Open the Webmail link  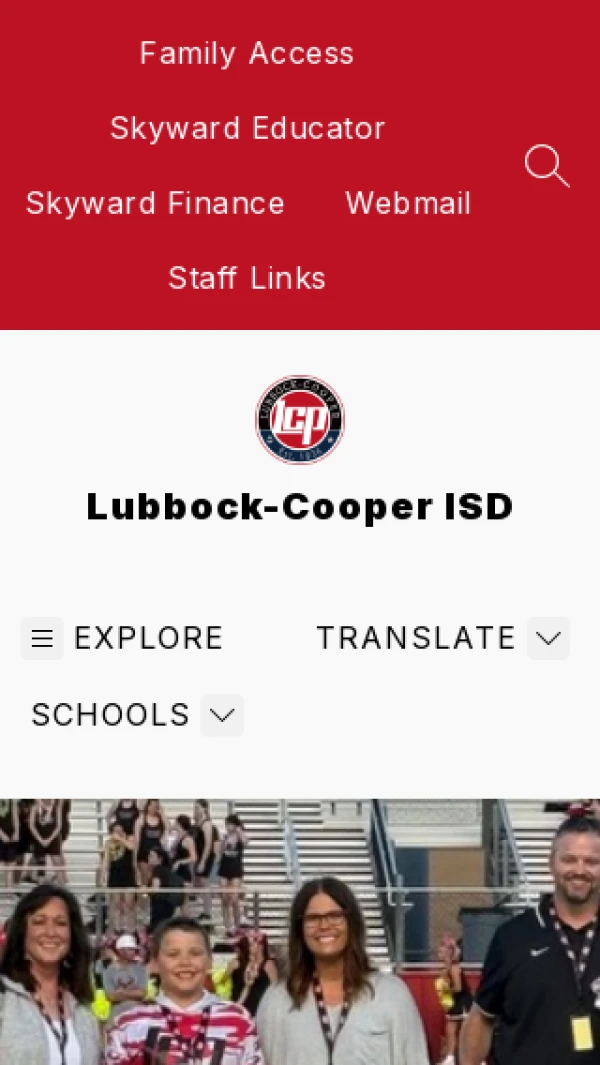click(408, 203)
